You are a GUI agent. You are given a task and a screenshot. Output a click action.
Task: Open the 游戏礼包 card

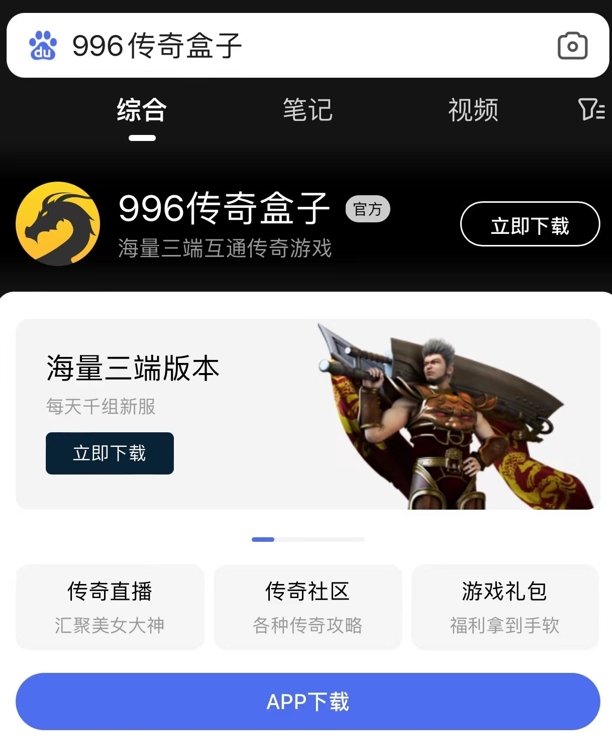505,607
